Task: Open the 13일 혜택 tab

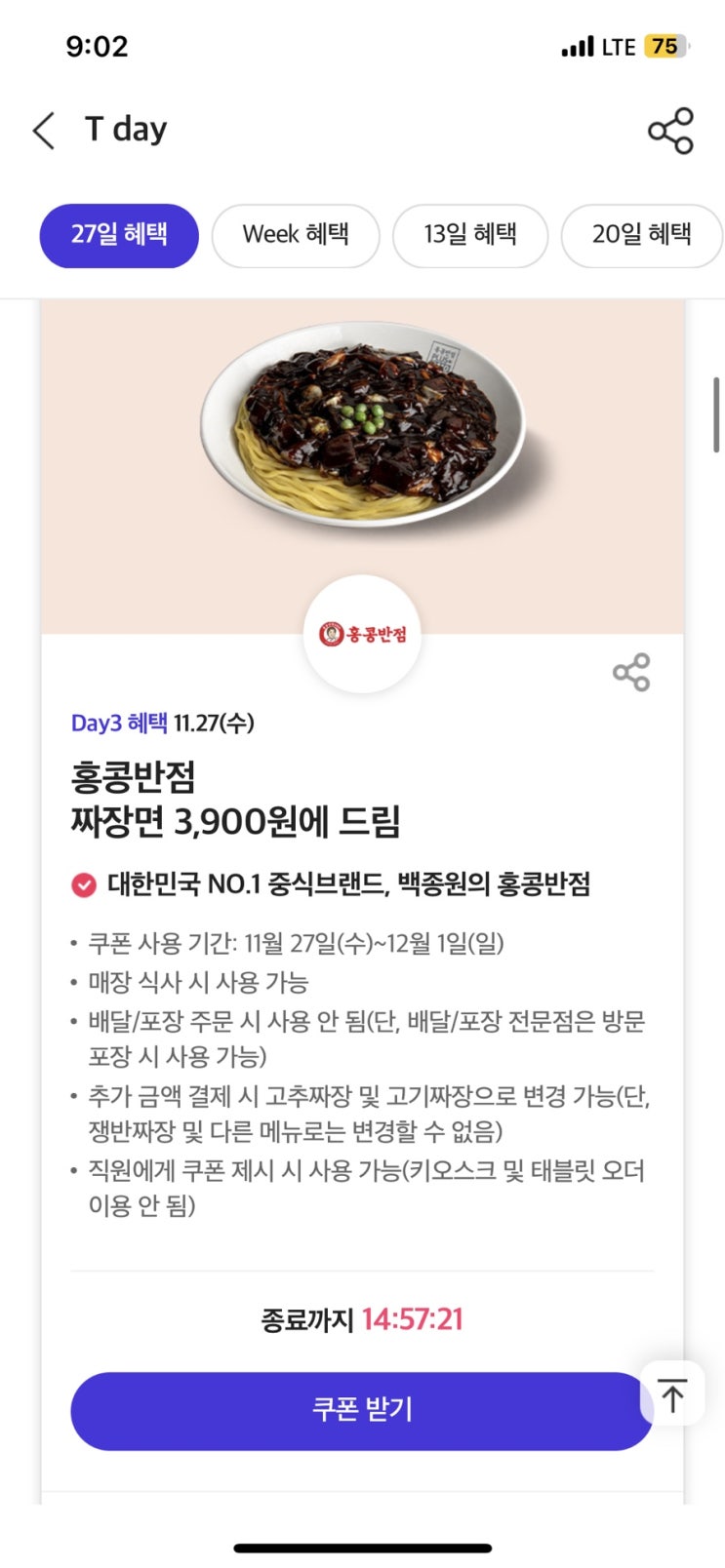Action: (x=470, y=235)
